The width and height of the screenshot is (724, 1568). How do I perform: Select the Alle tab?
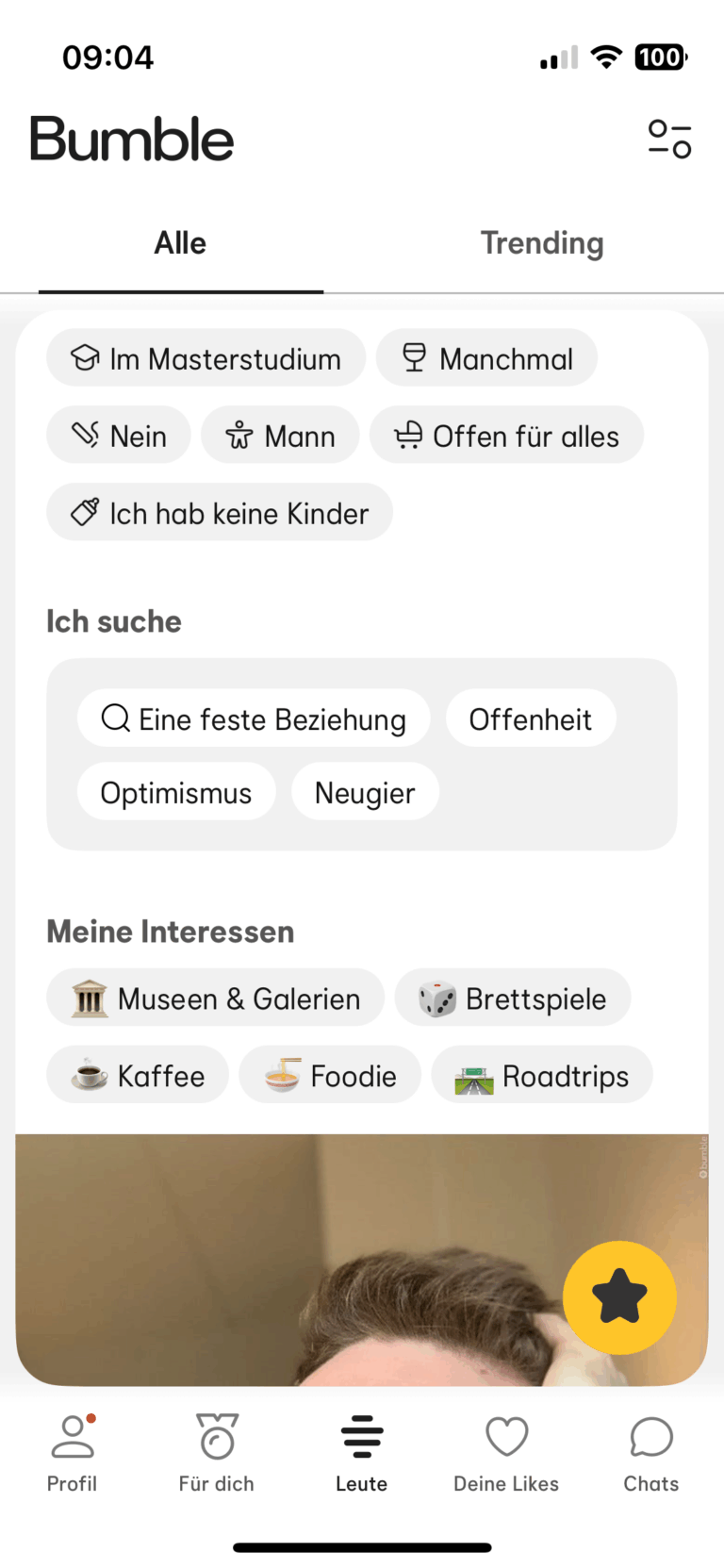click(x=180, y=243)
